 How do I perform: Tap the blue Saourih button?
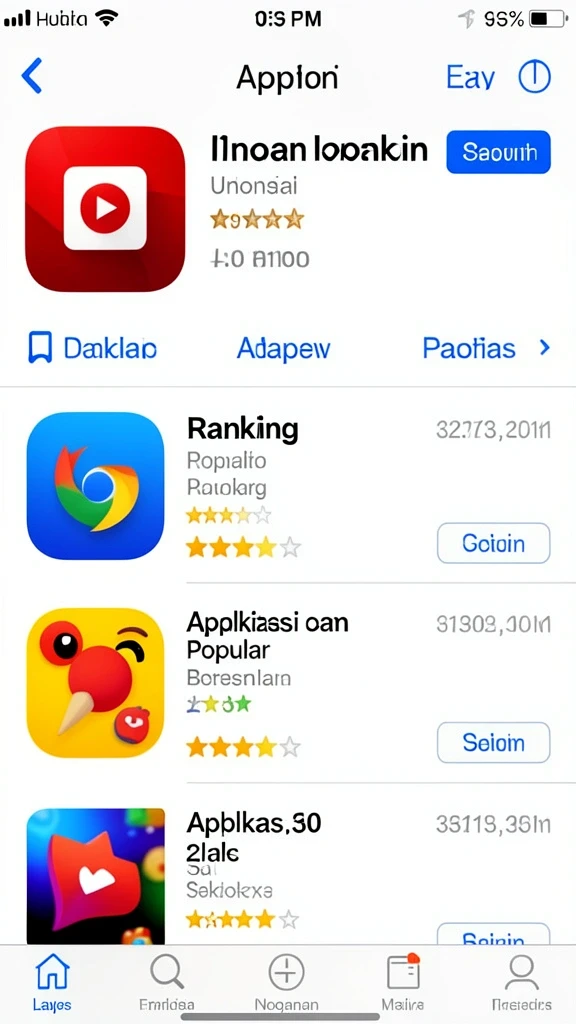(x=498, y=152)
